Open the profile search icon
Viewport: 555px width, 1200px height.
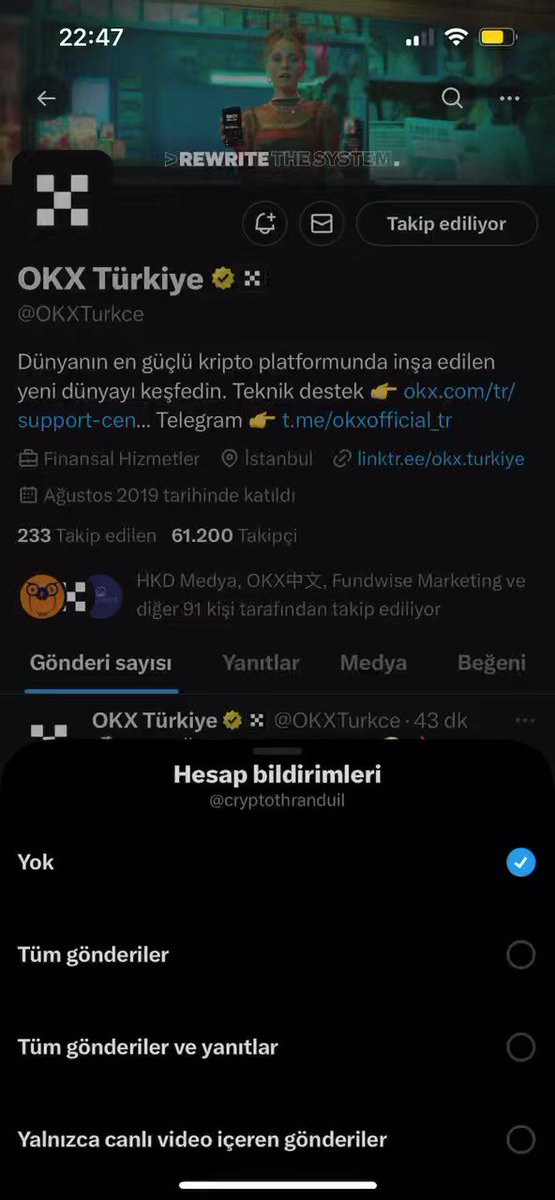coord(452,98)
